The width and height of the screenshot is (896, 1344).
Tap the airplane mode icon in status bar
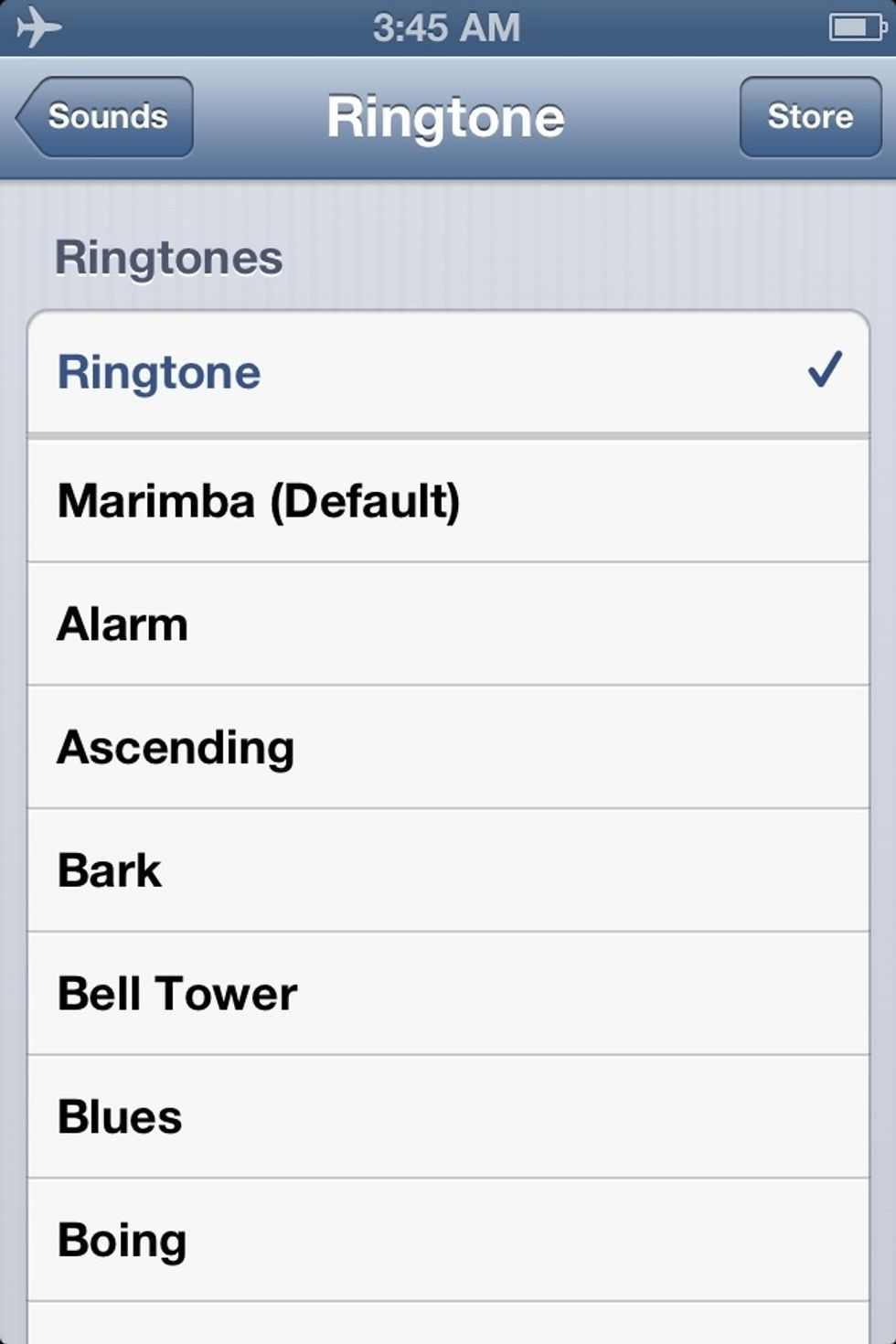(x=38, y=27)
